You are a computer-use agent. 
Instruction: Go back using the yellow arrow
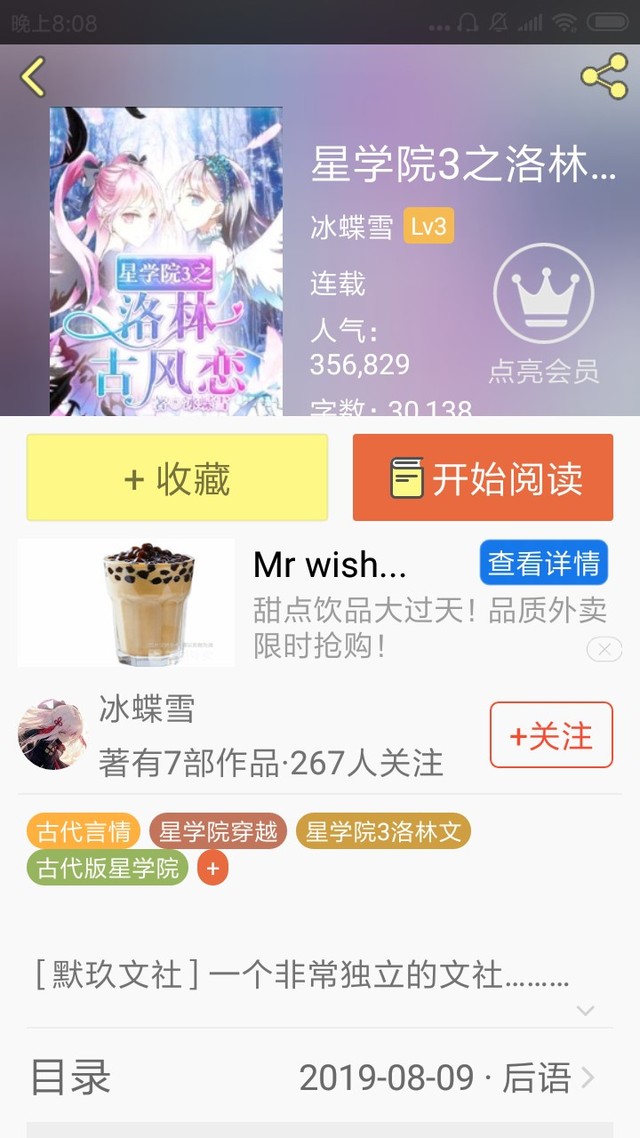(33, 77)
